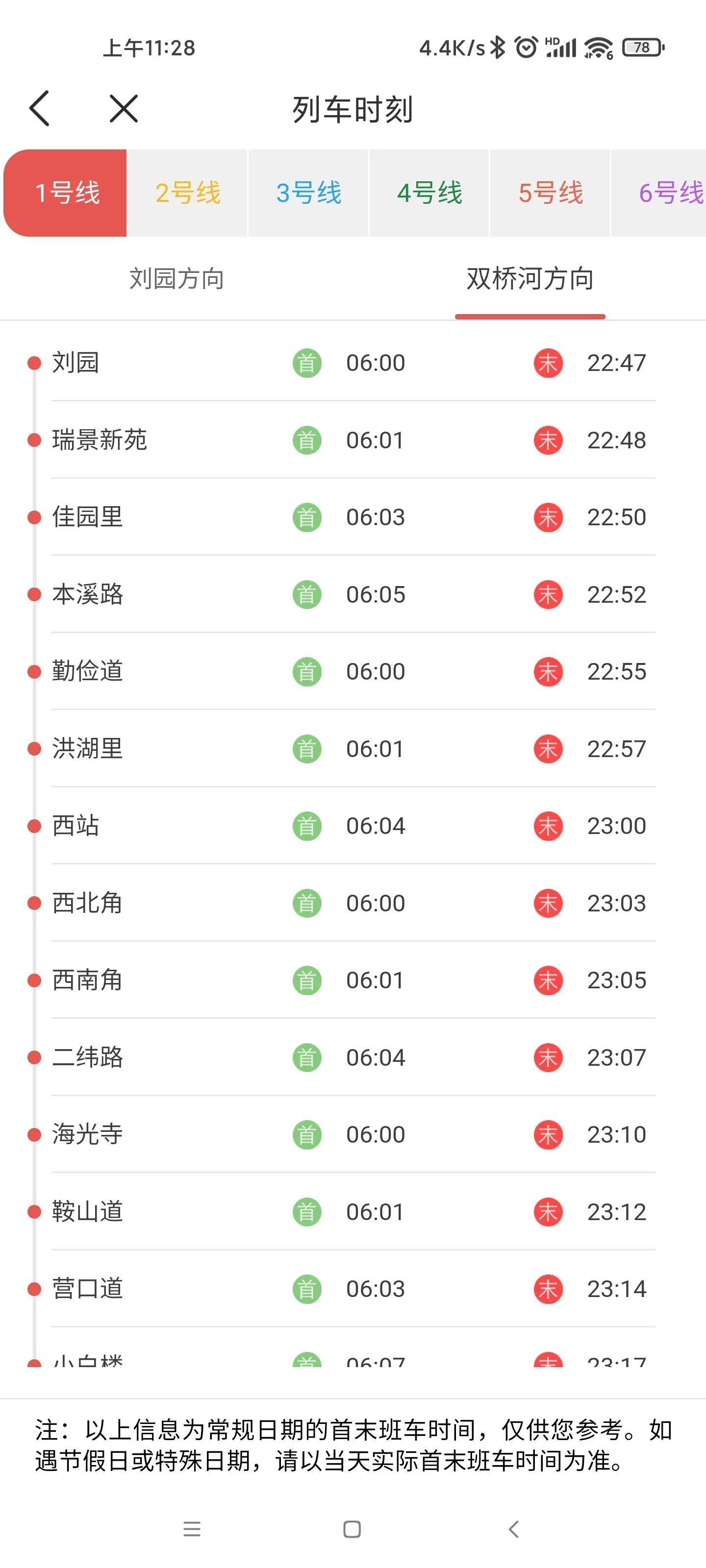
Task: Select the 双桥河方向 direction tab
Action: [x=530, y=279]
